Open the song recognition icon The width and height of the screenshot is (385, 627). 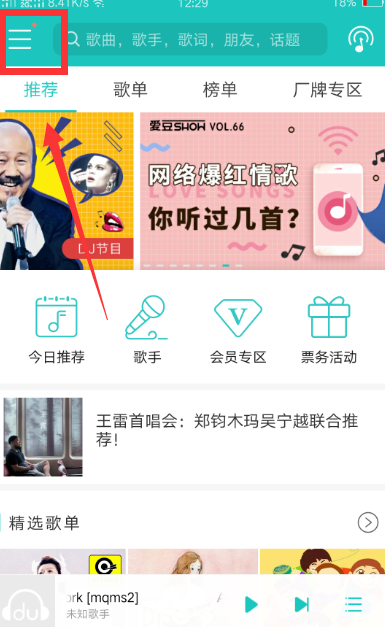point(361,39)
